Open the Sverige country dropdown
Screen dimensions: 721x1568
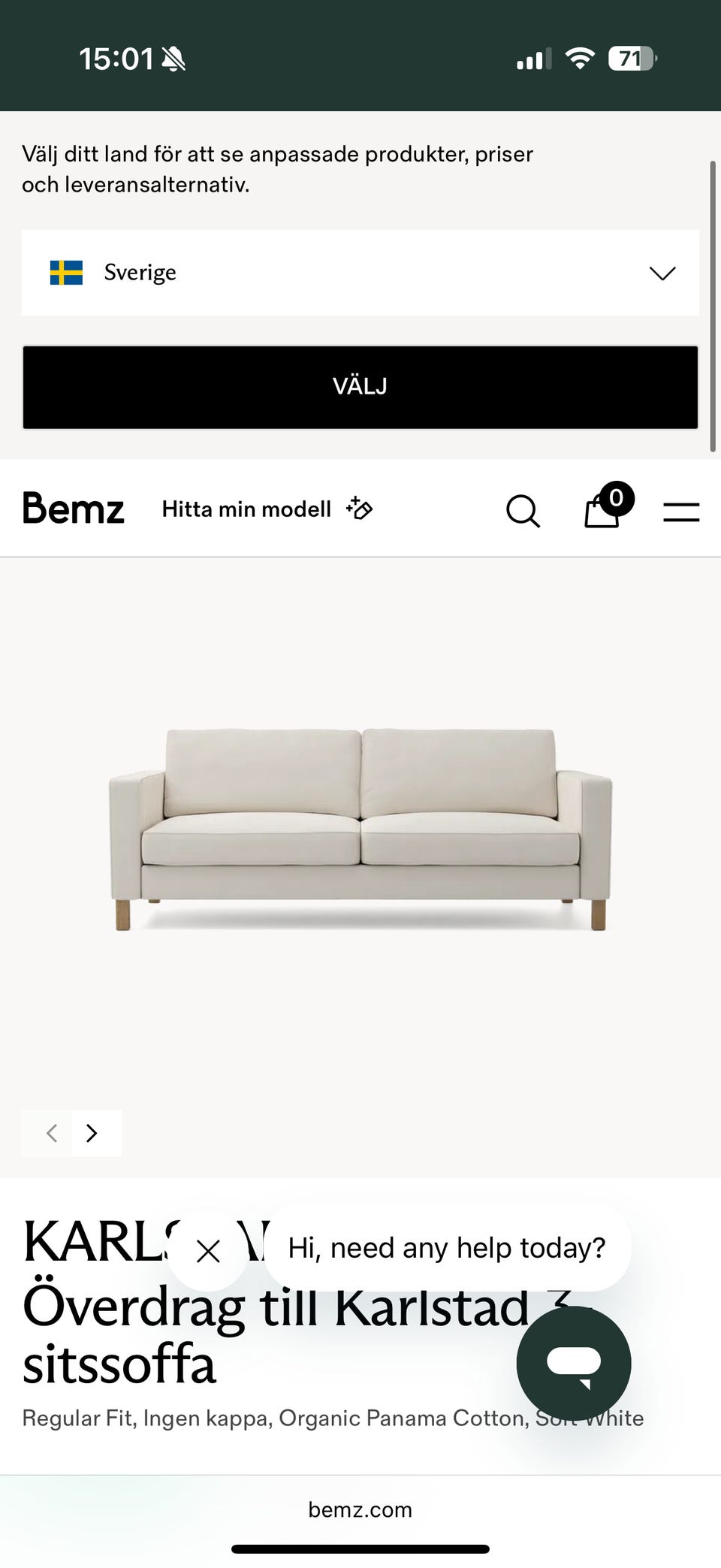coord(360,273)
